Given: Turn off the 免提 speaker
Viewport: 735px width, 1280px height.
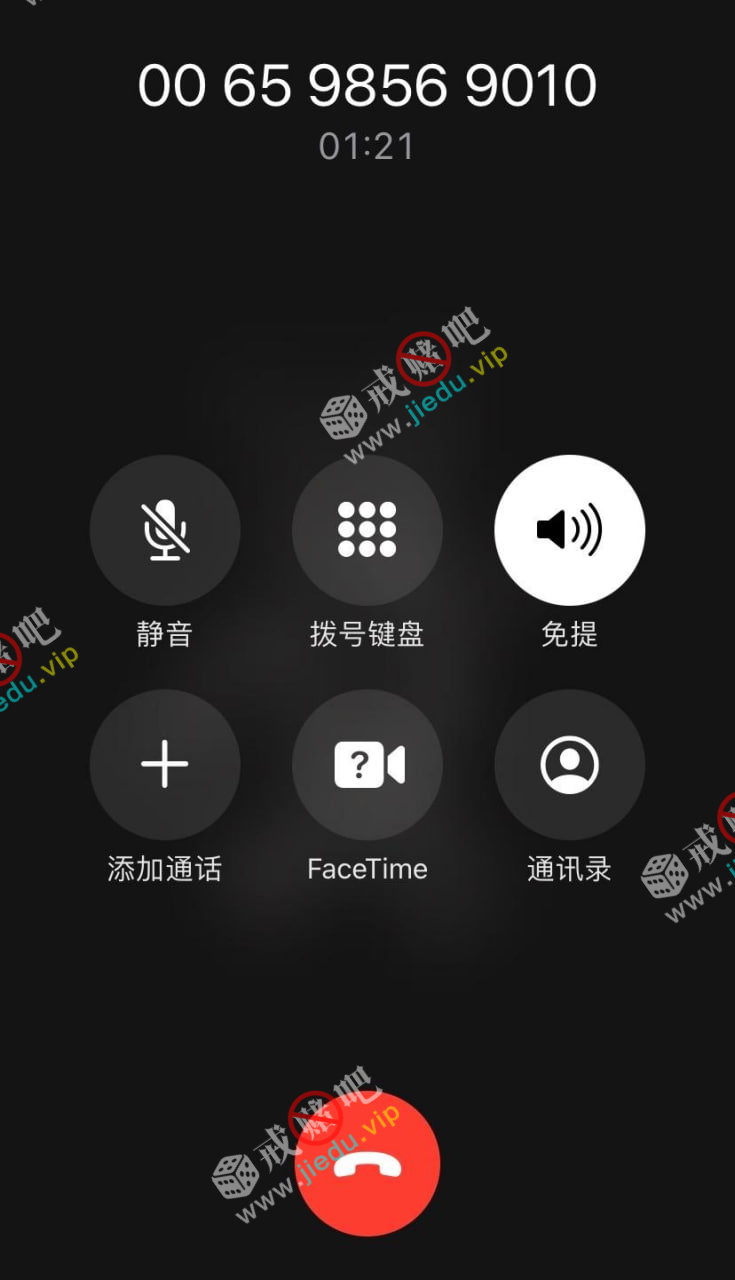Looking at the screenshot, I should point(569,530).
